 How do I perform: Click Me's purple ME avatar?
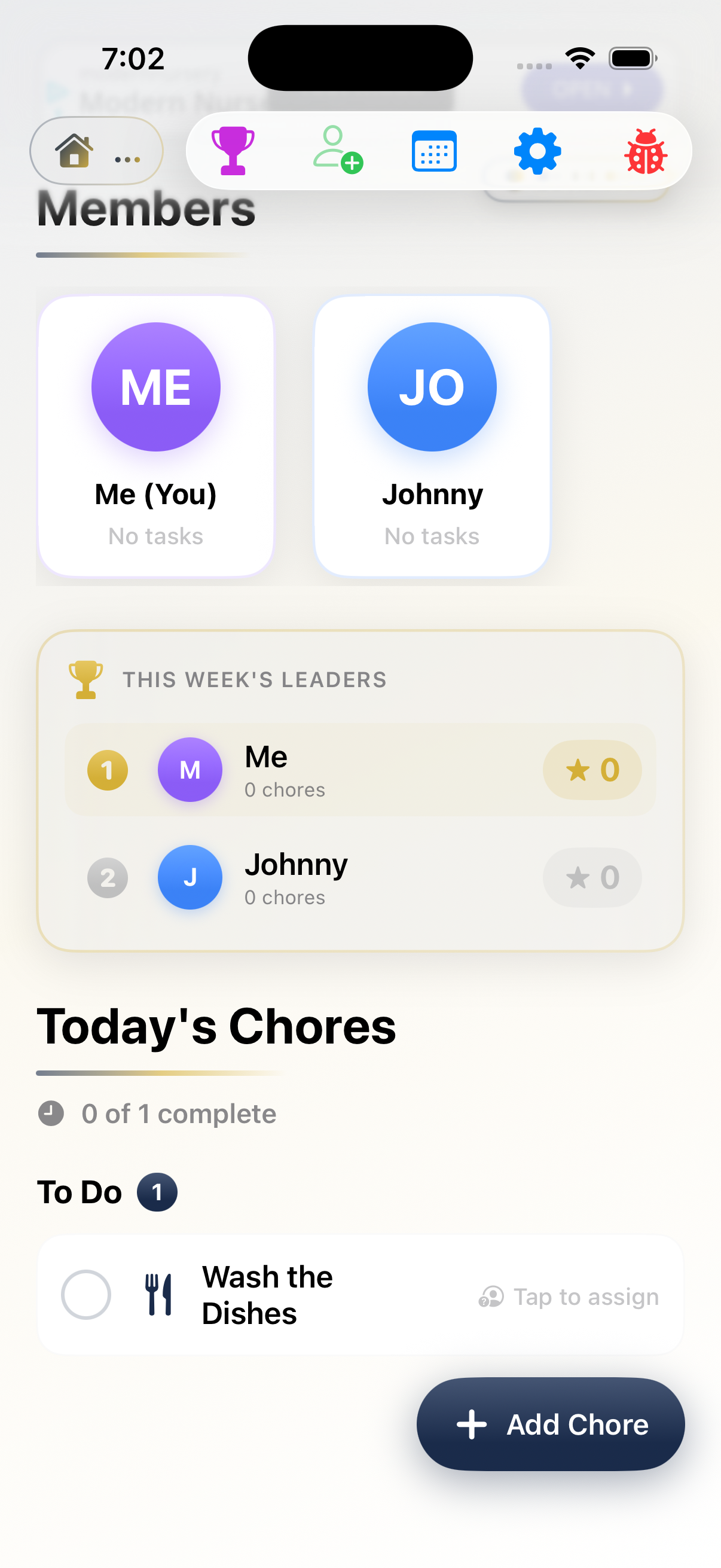(x=156, y=386)
